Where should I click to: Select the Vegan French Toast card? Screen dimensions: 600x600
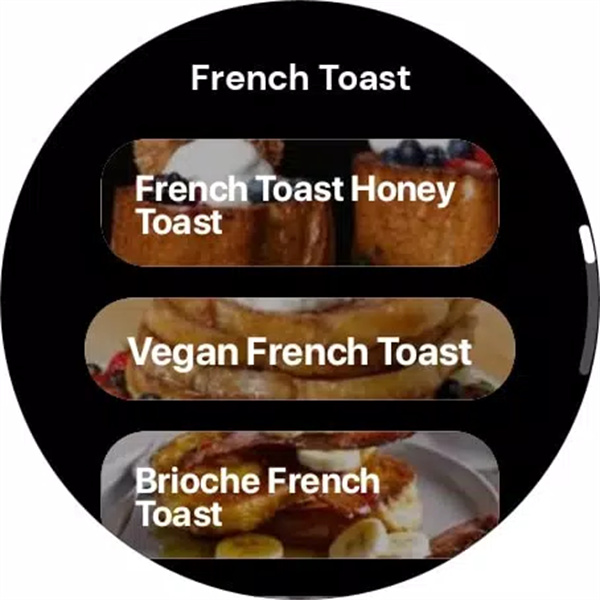click(x=300, y=350)
